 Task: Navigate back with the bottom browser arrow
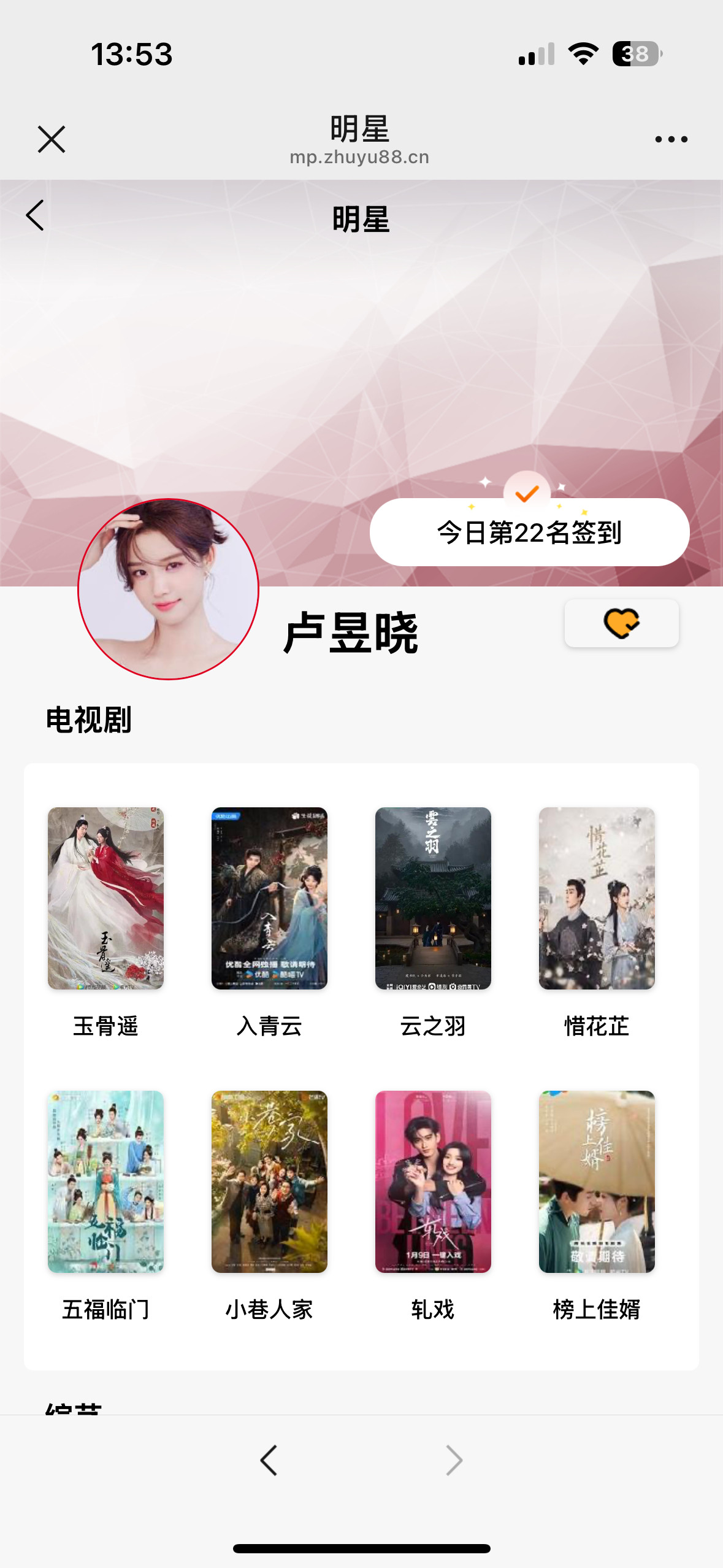click(269, 1460)
